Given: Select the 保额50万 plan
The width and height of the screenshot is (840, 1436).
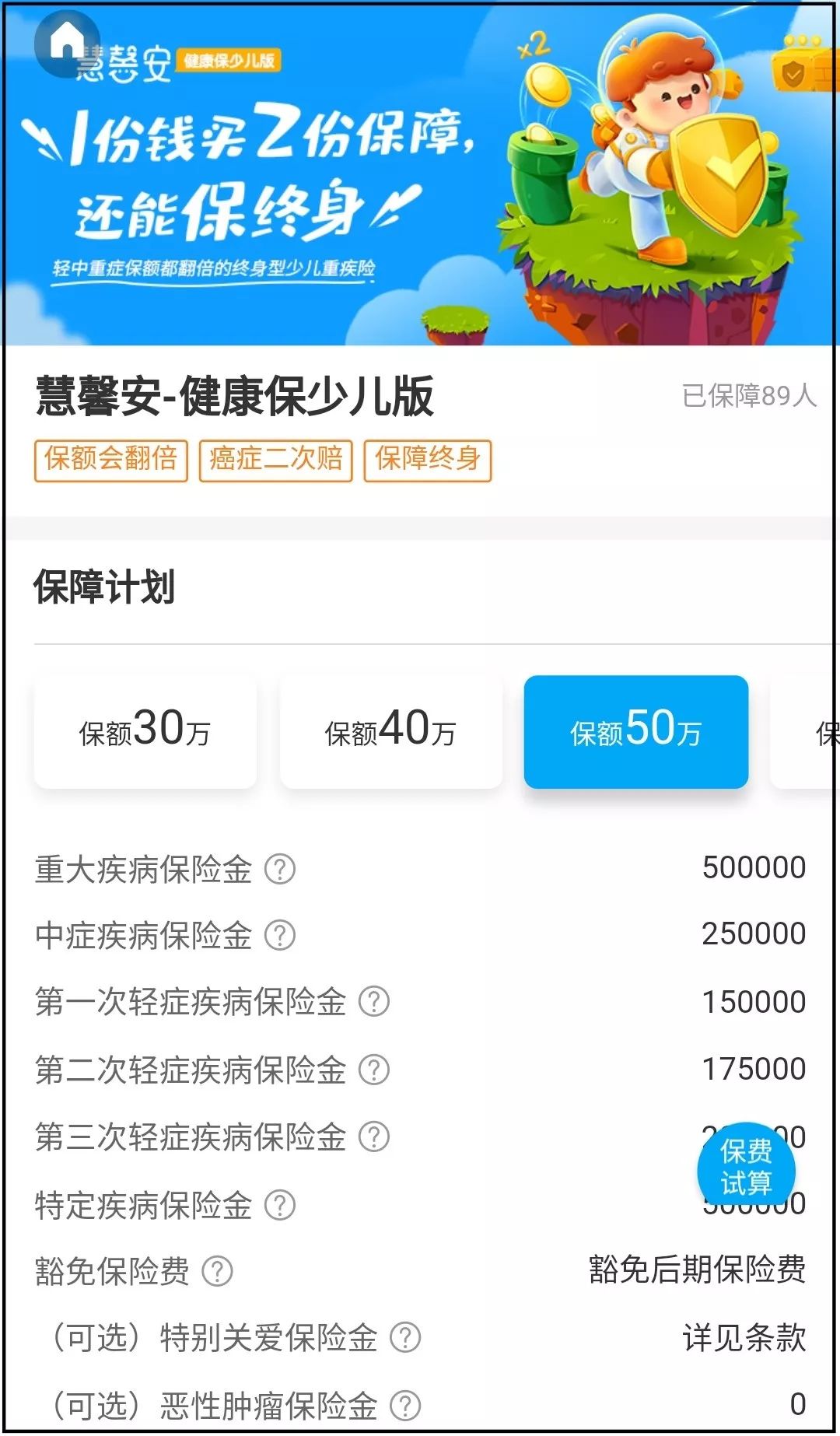Looking at the screenshot, I should (x=636, y=731).
